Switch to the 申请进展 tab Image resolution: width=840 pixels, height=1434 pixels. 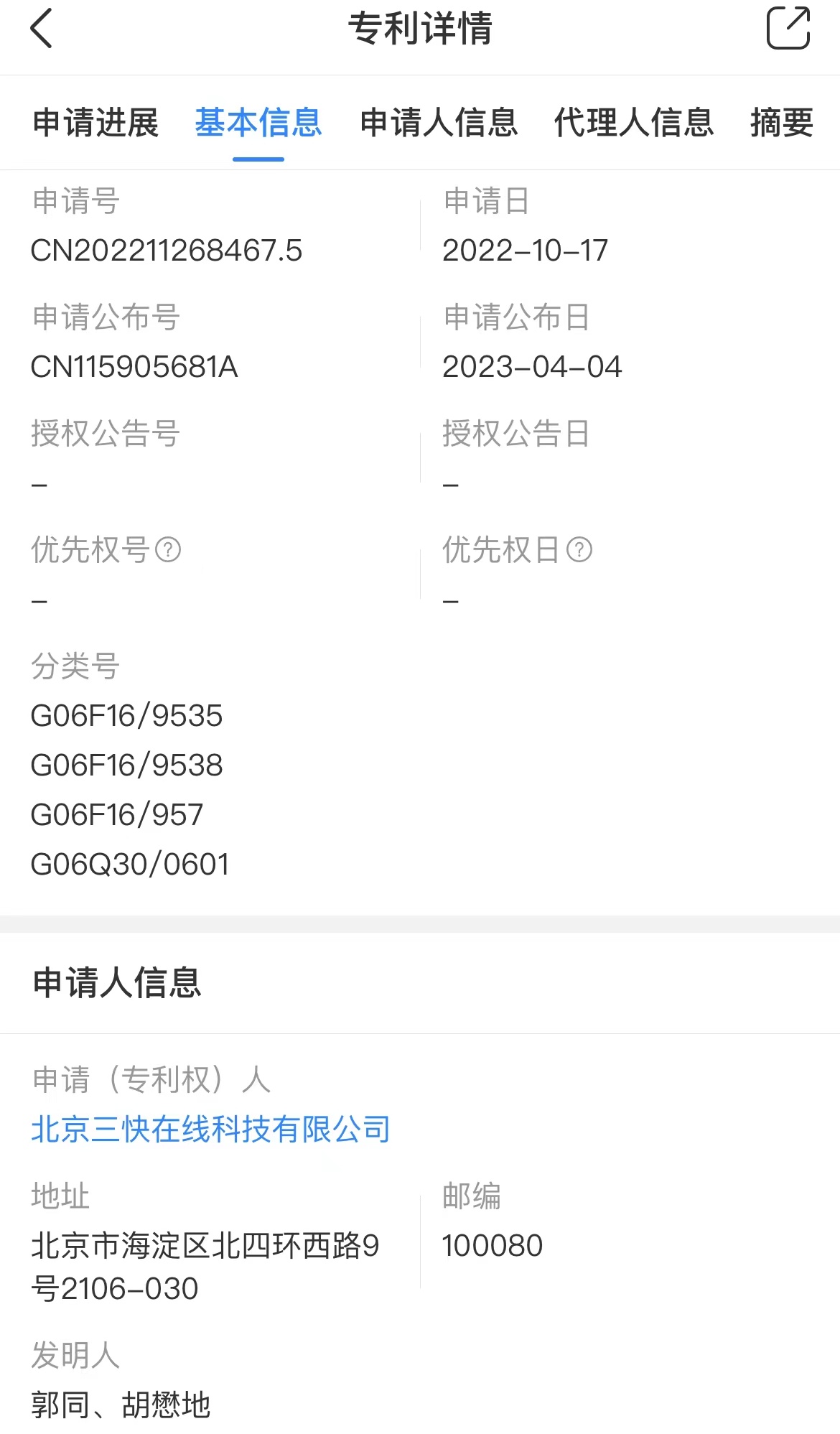click(x=95, y=122)
